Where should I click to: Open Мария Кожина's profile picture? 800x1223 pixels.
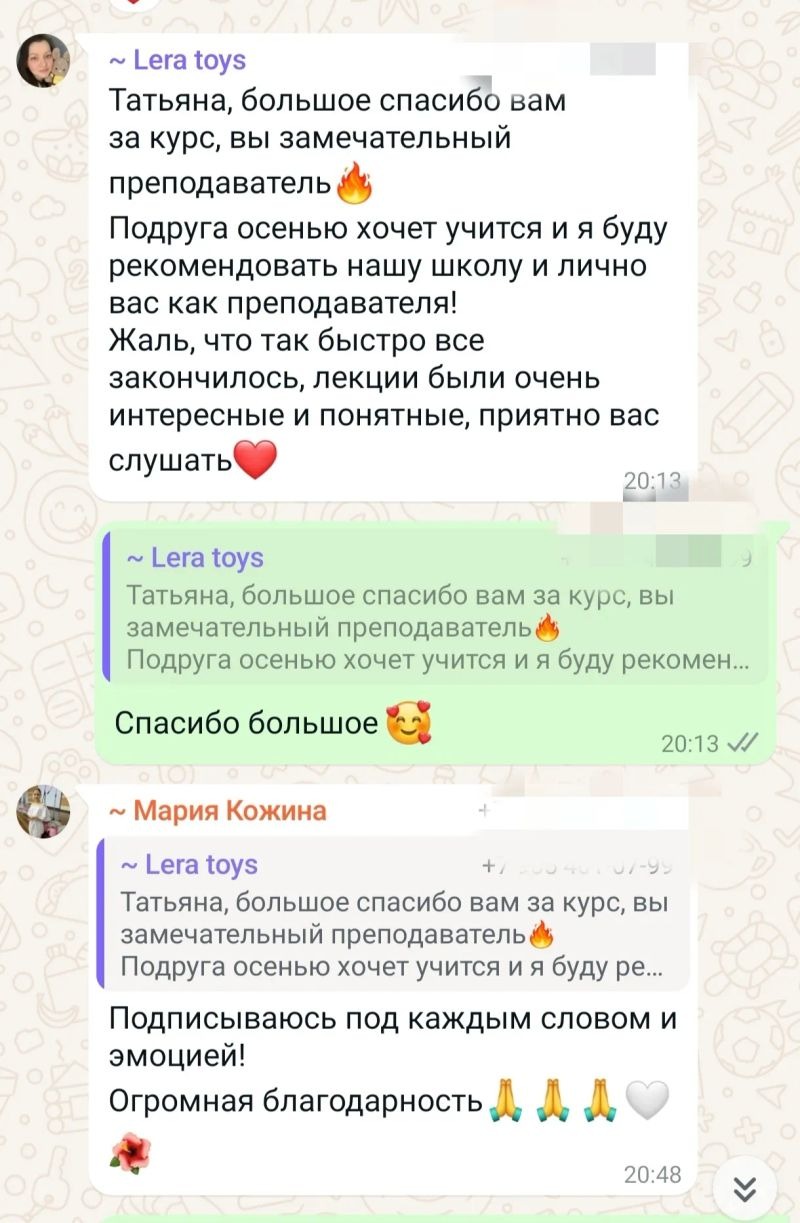click(44, 811)
